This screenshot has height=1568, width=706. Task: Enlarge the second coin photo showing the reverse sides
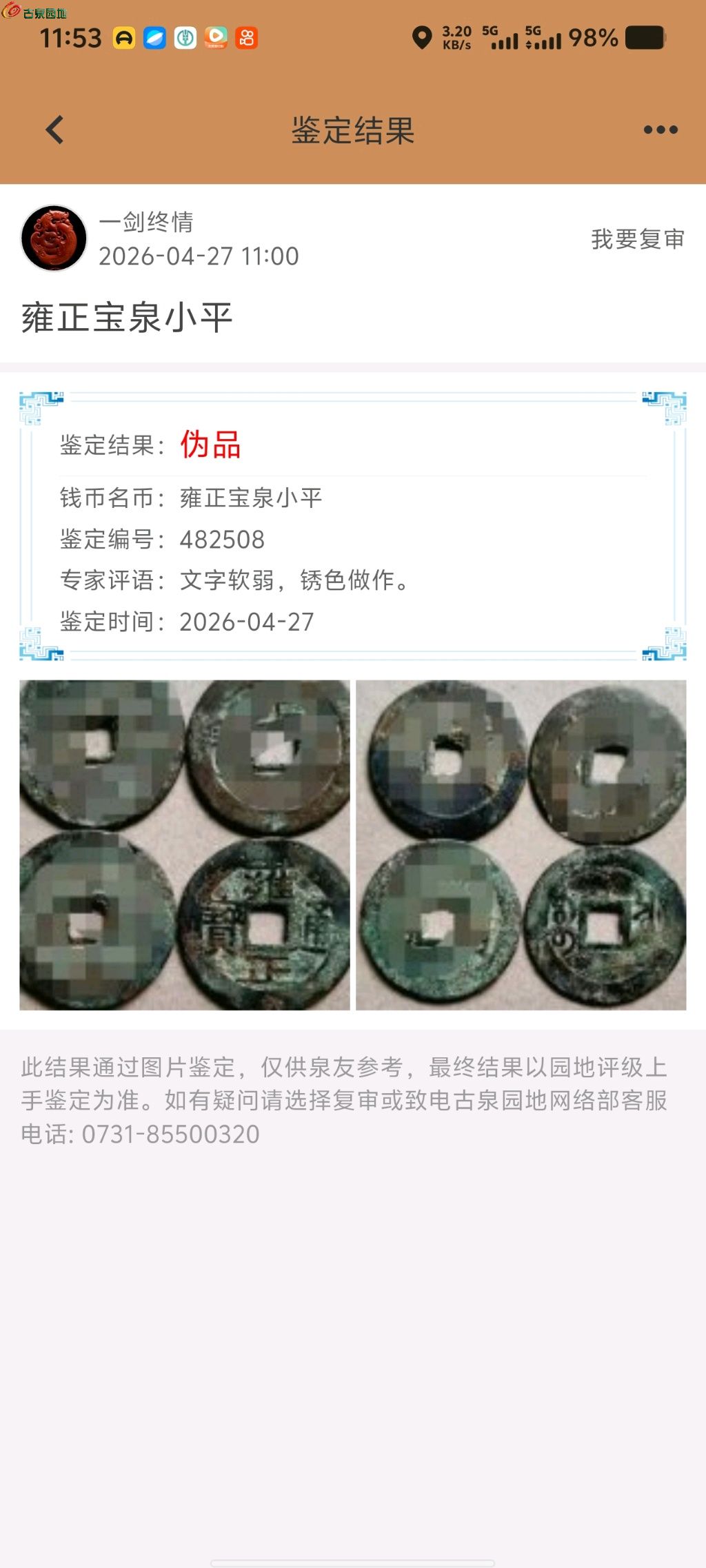click(521, 845)
